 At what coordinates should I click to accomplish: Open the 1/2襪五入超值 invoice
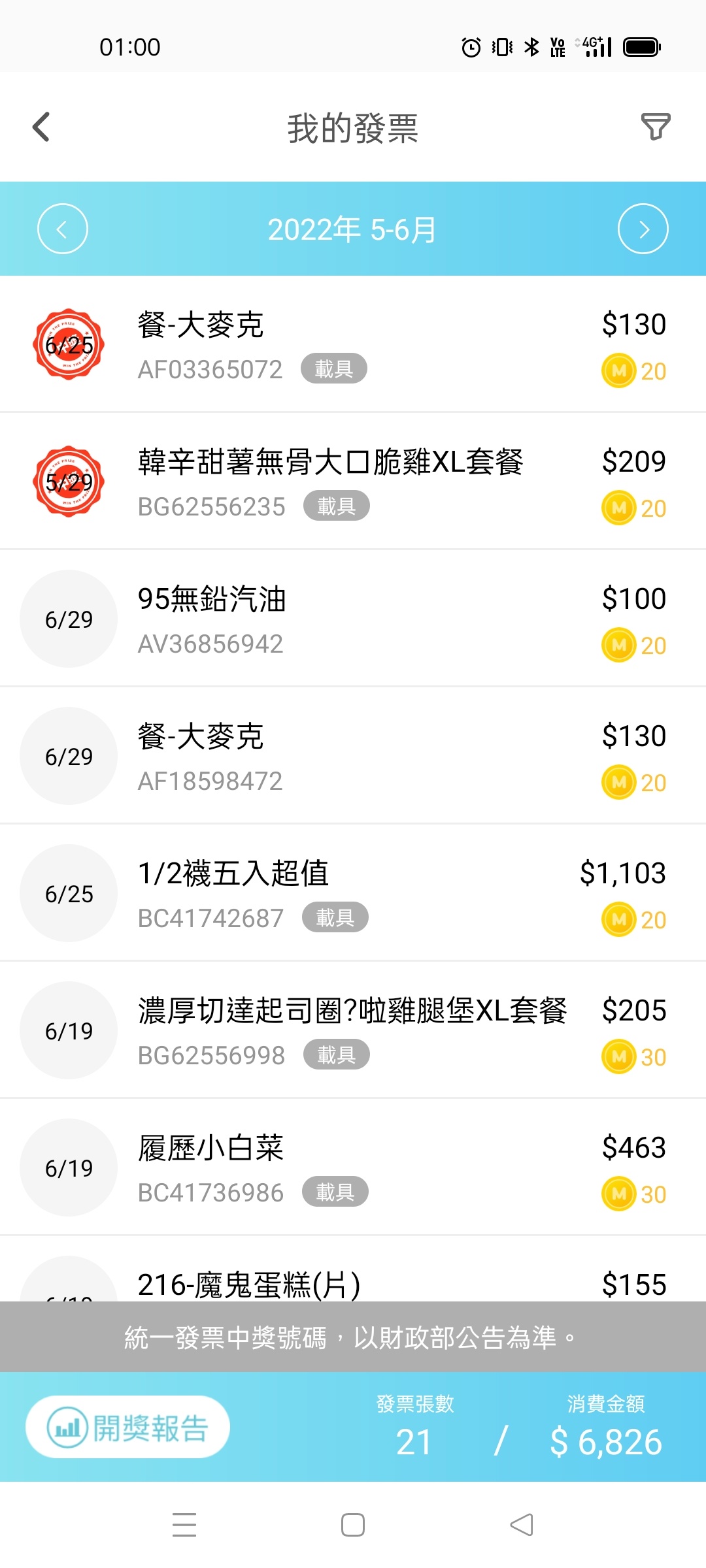[353, 893]
